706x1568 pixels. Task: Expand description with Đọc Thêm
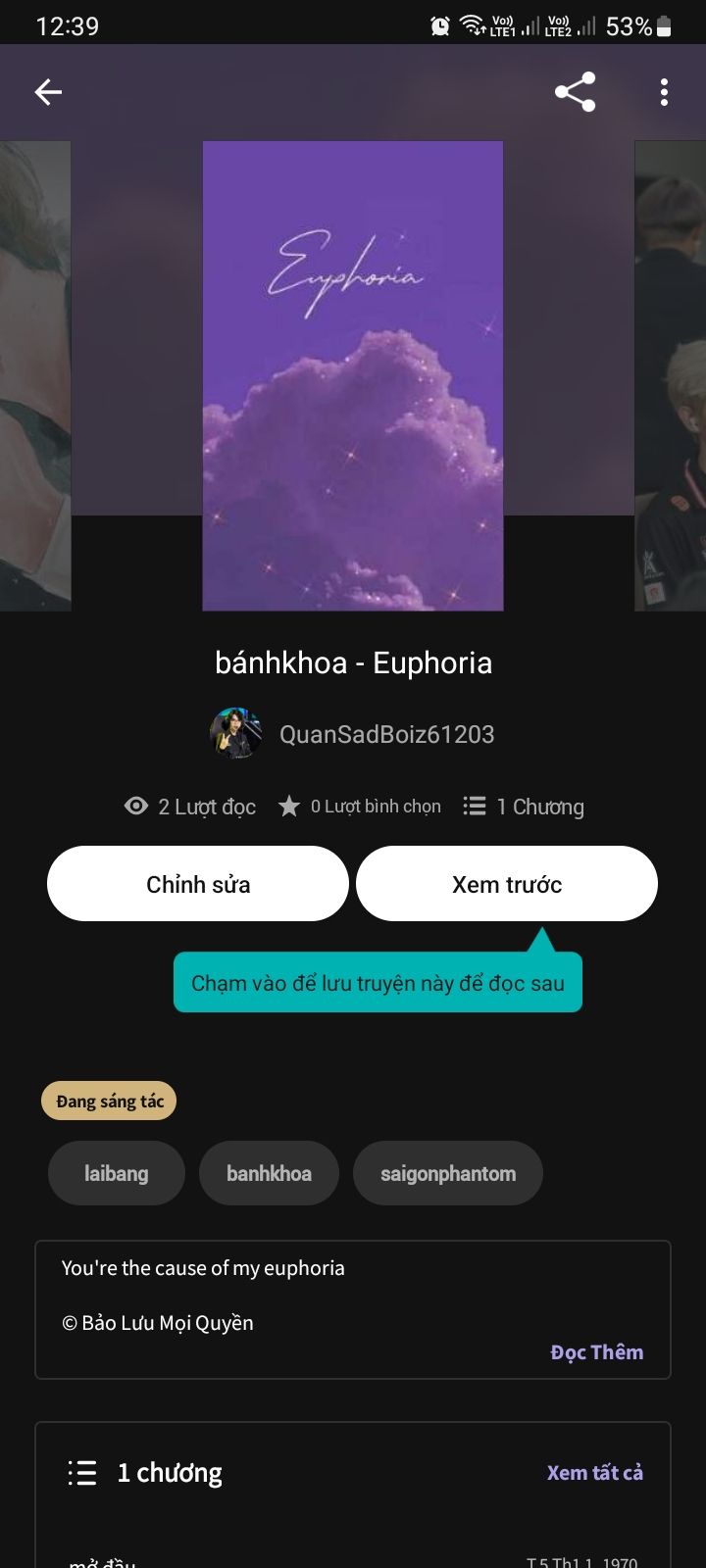tap(596, 1352)
